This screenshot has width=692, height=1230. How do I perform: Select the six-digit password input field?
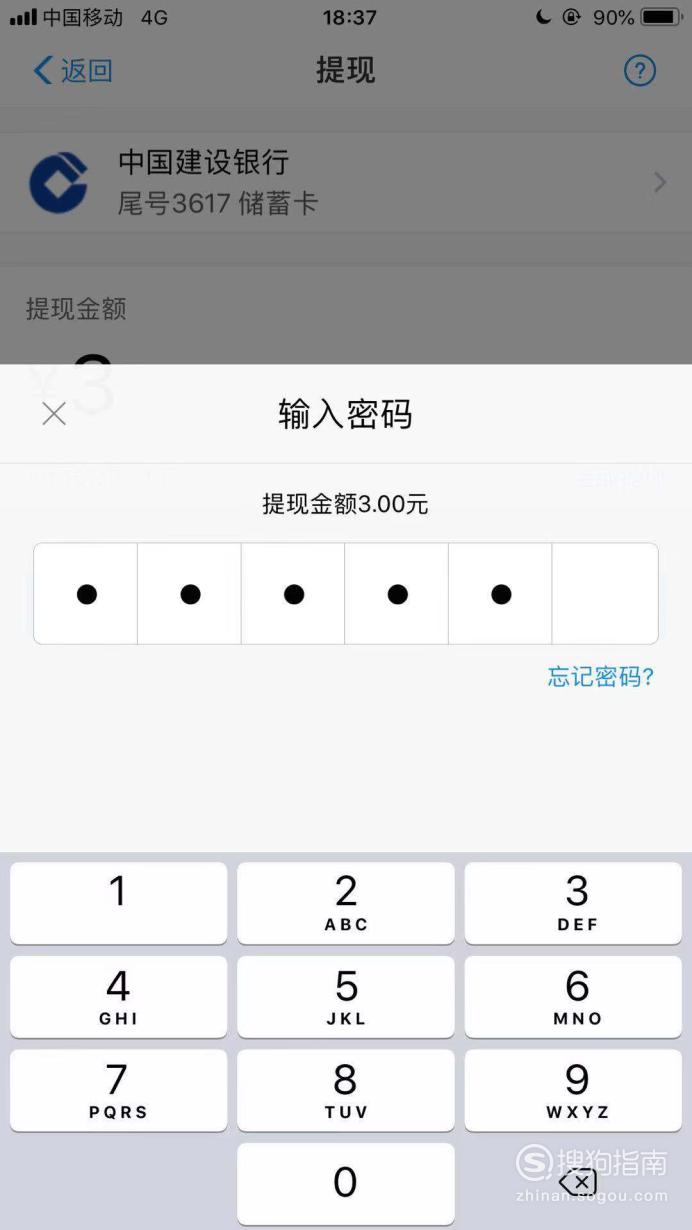(346, 594)
